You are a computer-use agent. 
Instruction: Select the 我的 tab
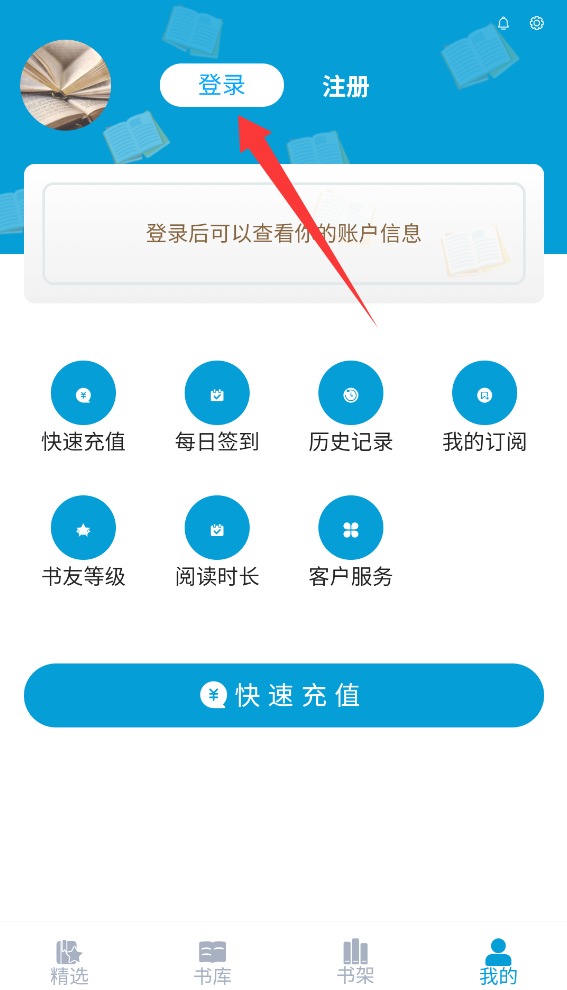498,962
